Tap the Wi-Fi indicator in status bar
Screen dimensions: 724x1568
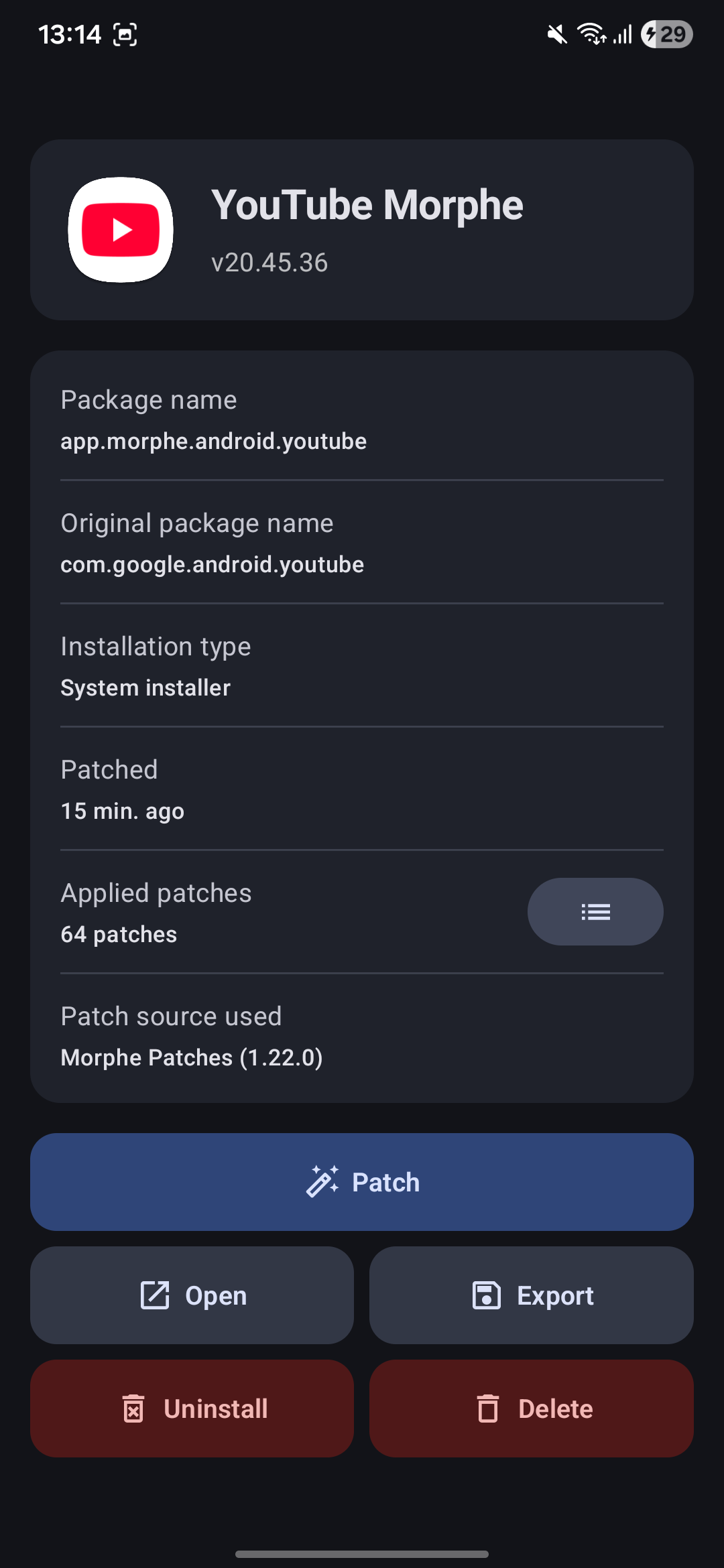pyautogui.click(x=590, y=34)
